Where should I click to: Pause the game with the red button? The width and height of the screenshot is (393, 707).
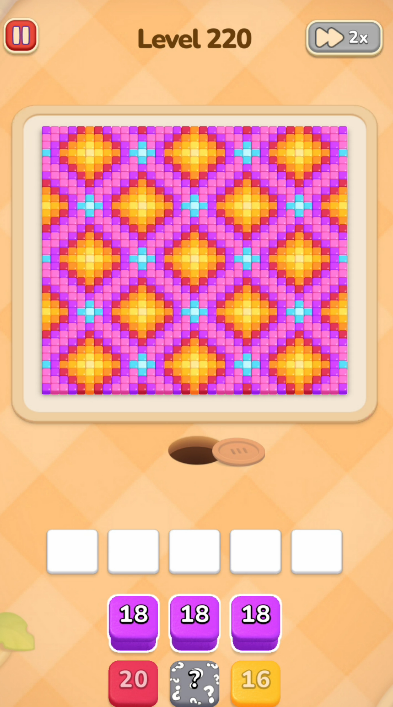(x=21, y=36)
